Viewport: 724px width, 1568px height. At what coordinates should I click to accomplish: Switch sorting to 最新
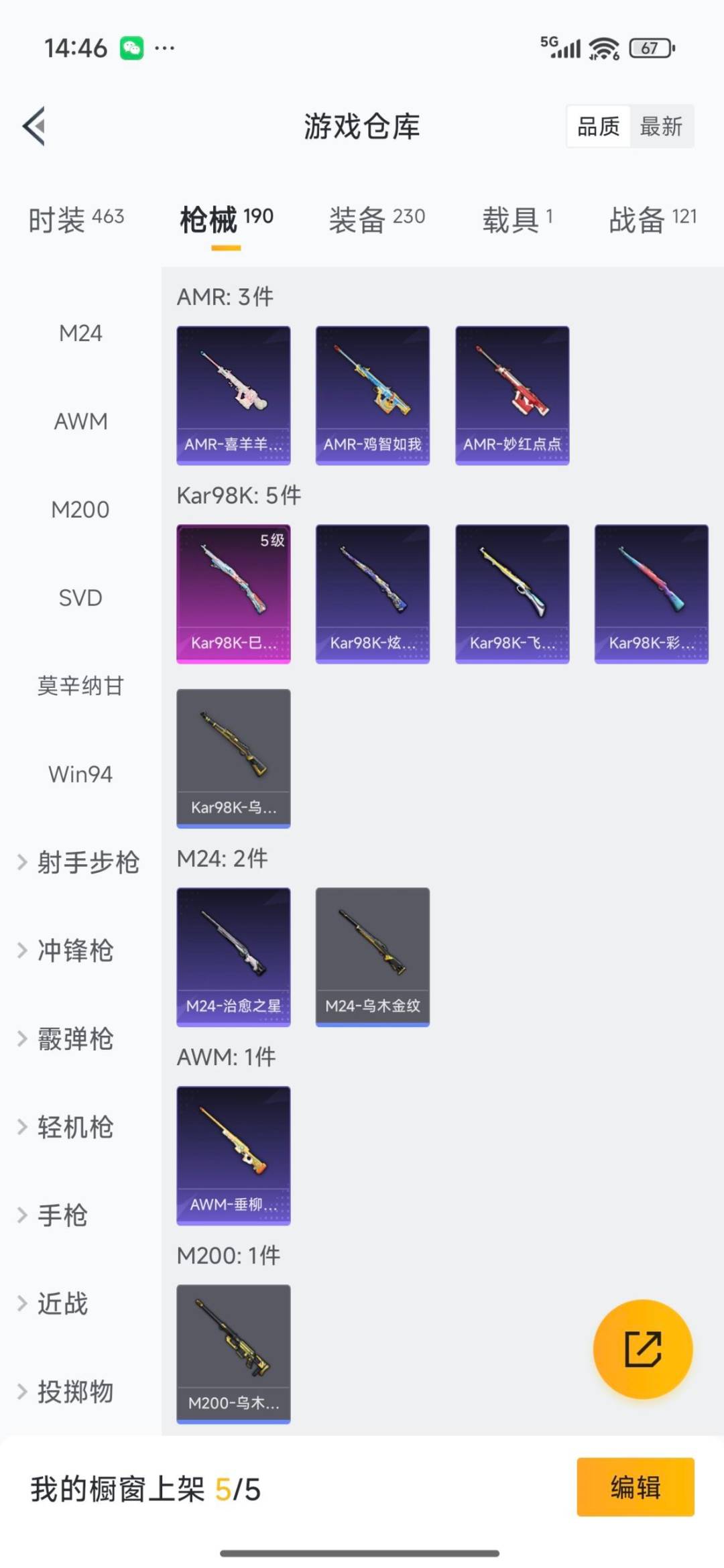pyautogui.click(x=661, y=127)
